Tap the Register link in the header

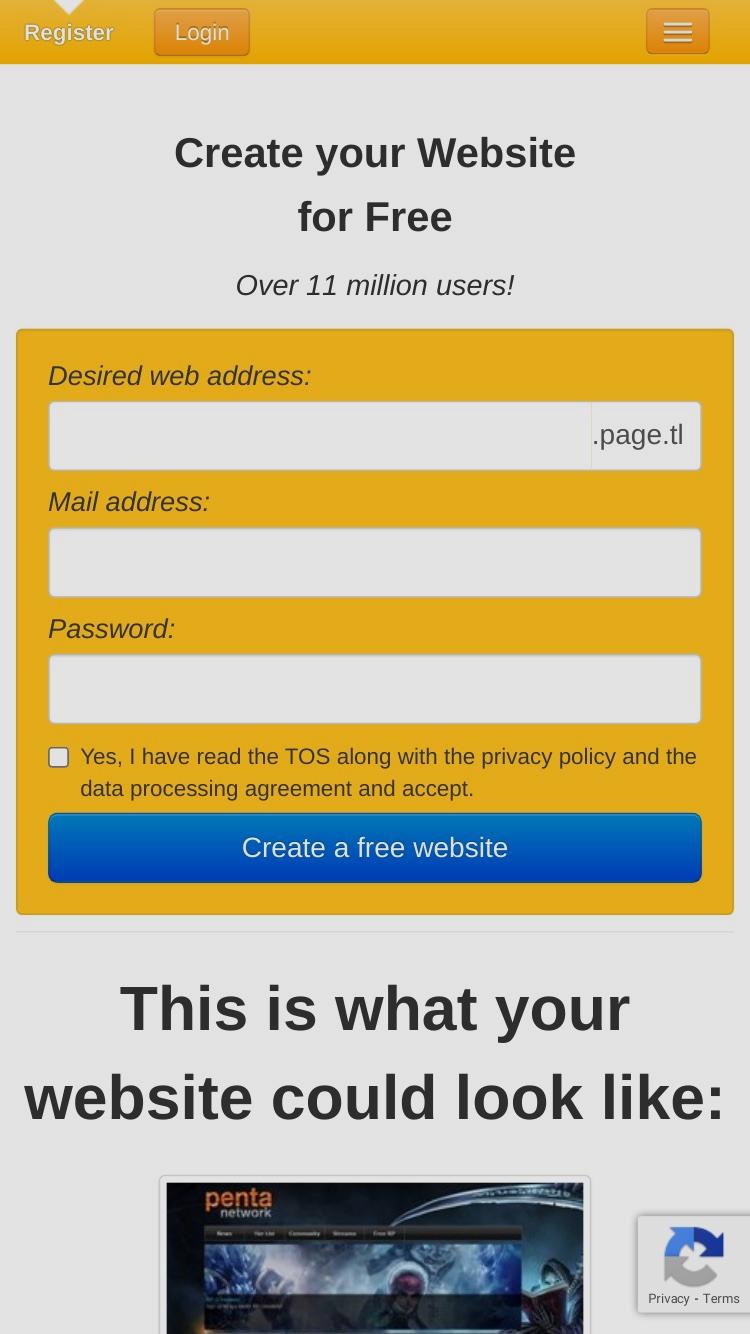click(x=69, y=32)
